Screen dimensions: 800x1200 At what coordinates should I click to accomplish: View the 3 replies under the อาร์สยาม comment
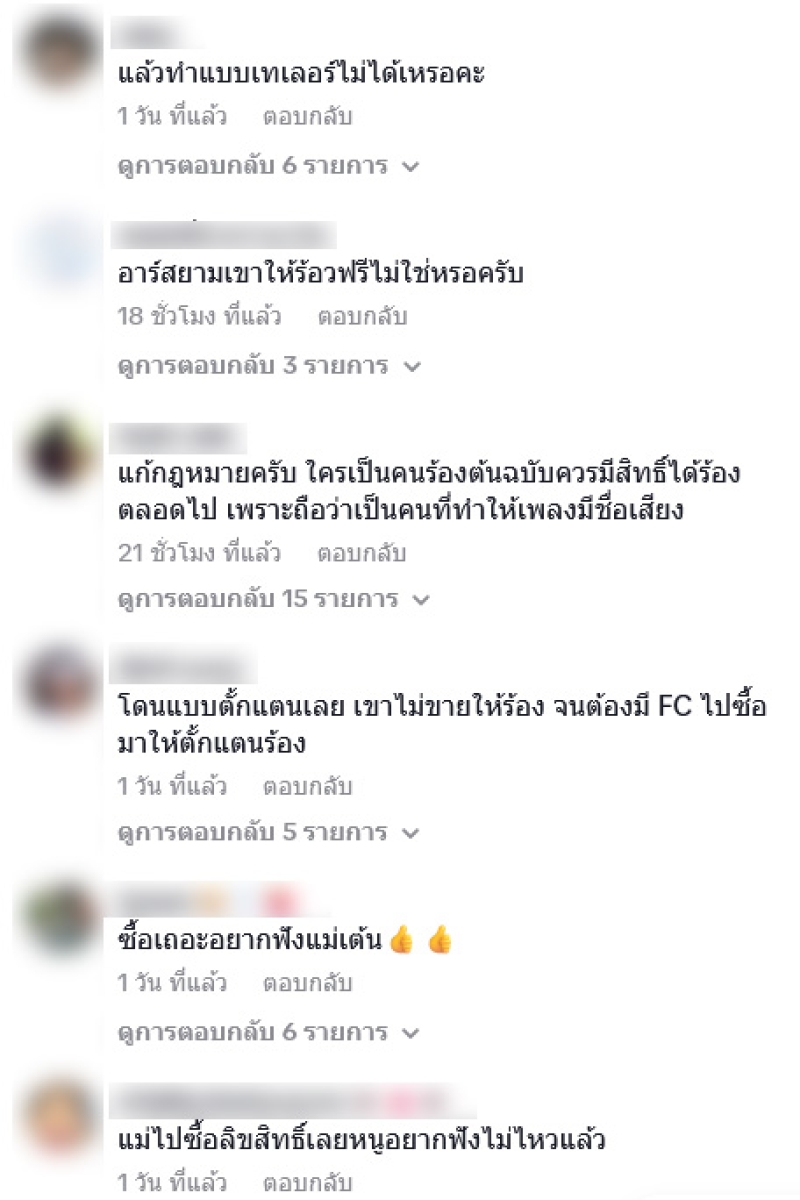tap(267, 366)
